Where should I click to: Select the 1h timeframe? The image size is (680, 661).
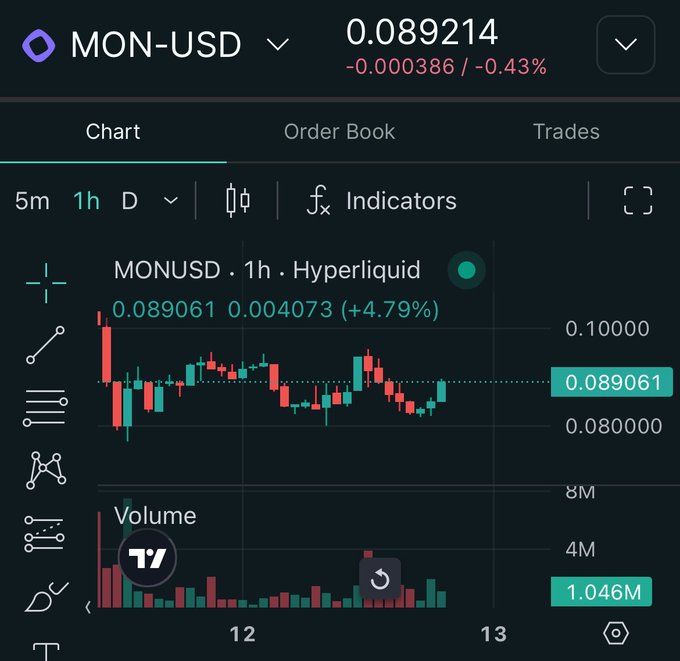click(87, 201)
